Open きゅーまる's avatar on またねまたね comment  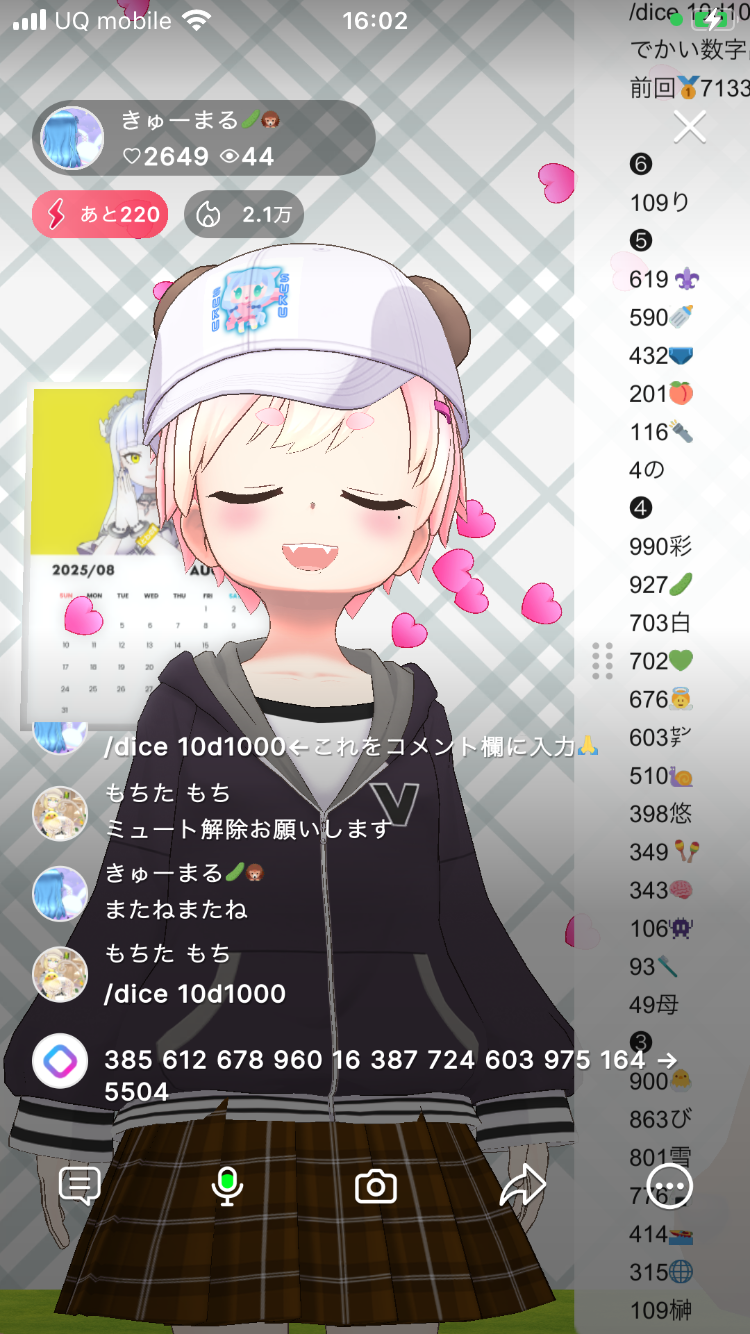[x=60, y=893]
